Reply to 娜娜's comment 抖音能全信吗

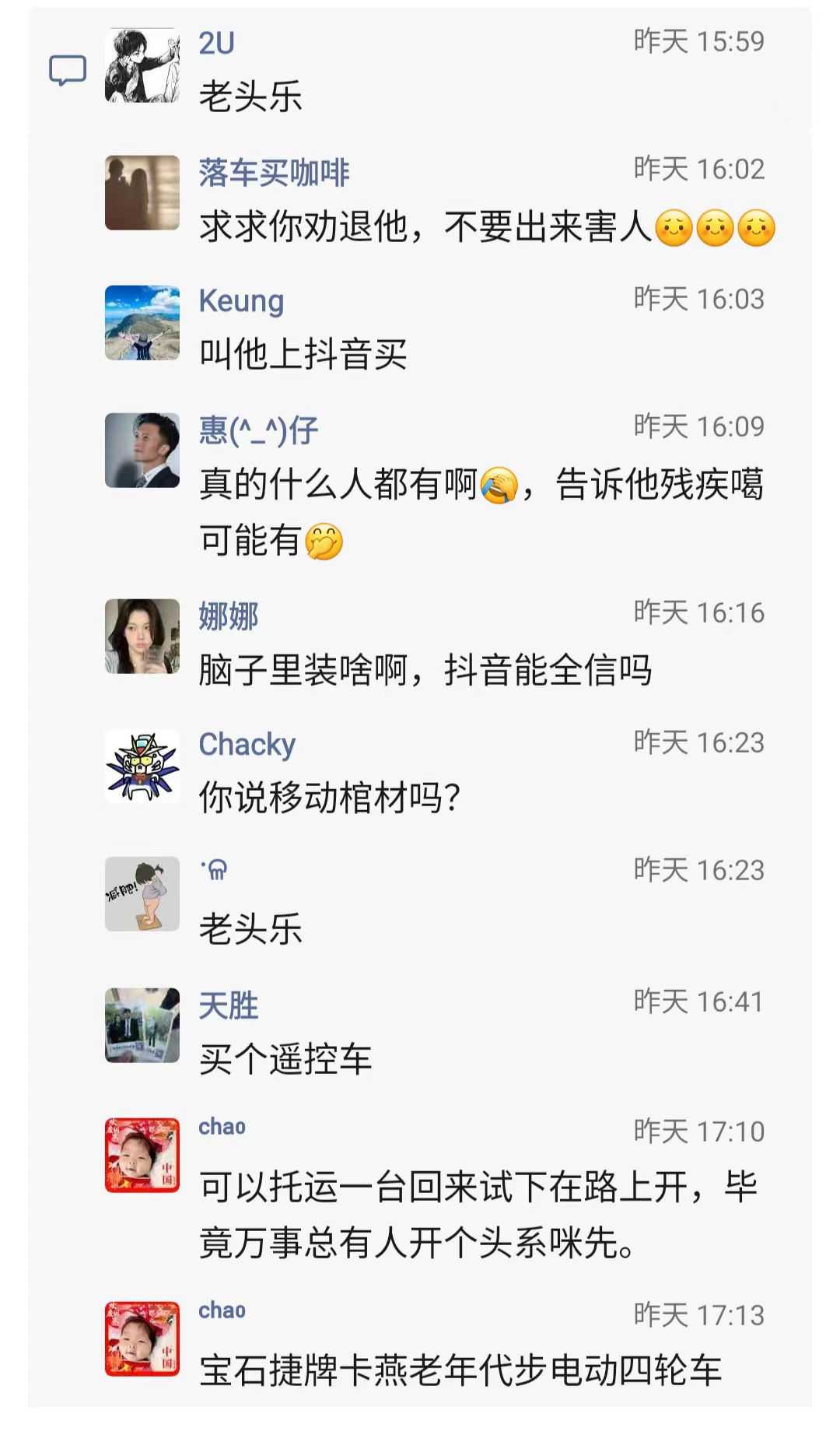click(425, 671)
